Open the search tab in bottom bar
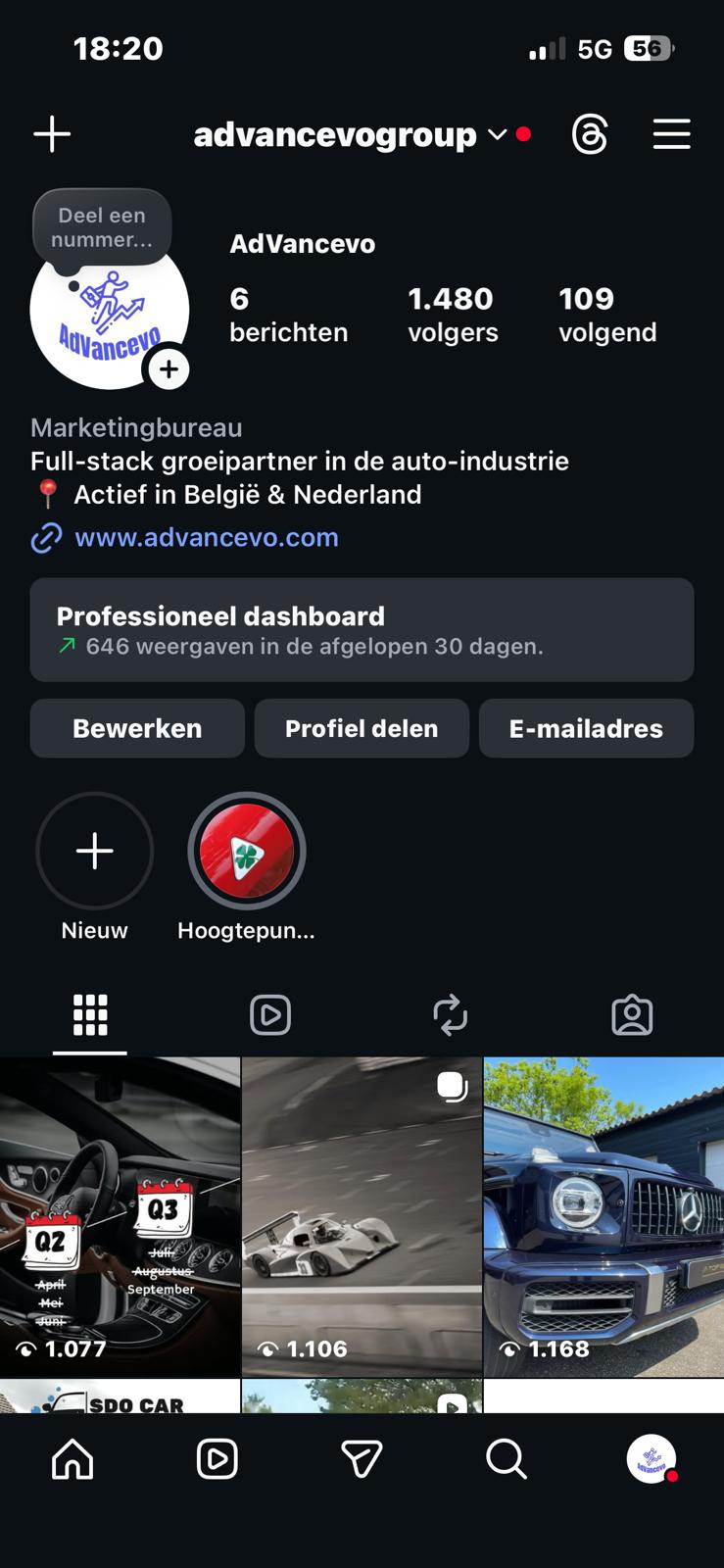The width and height of the screenshot is (724, 1568). [507, 1459]
